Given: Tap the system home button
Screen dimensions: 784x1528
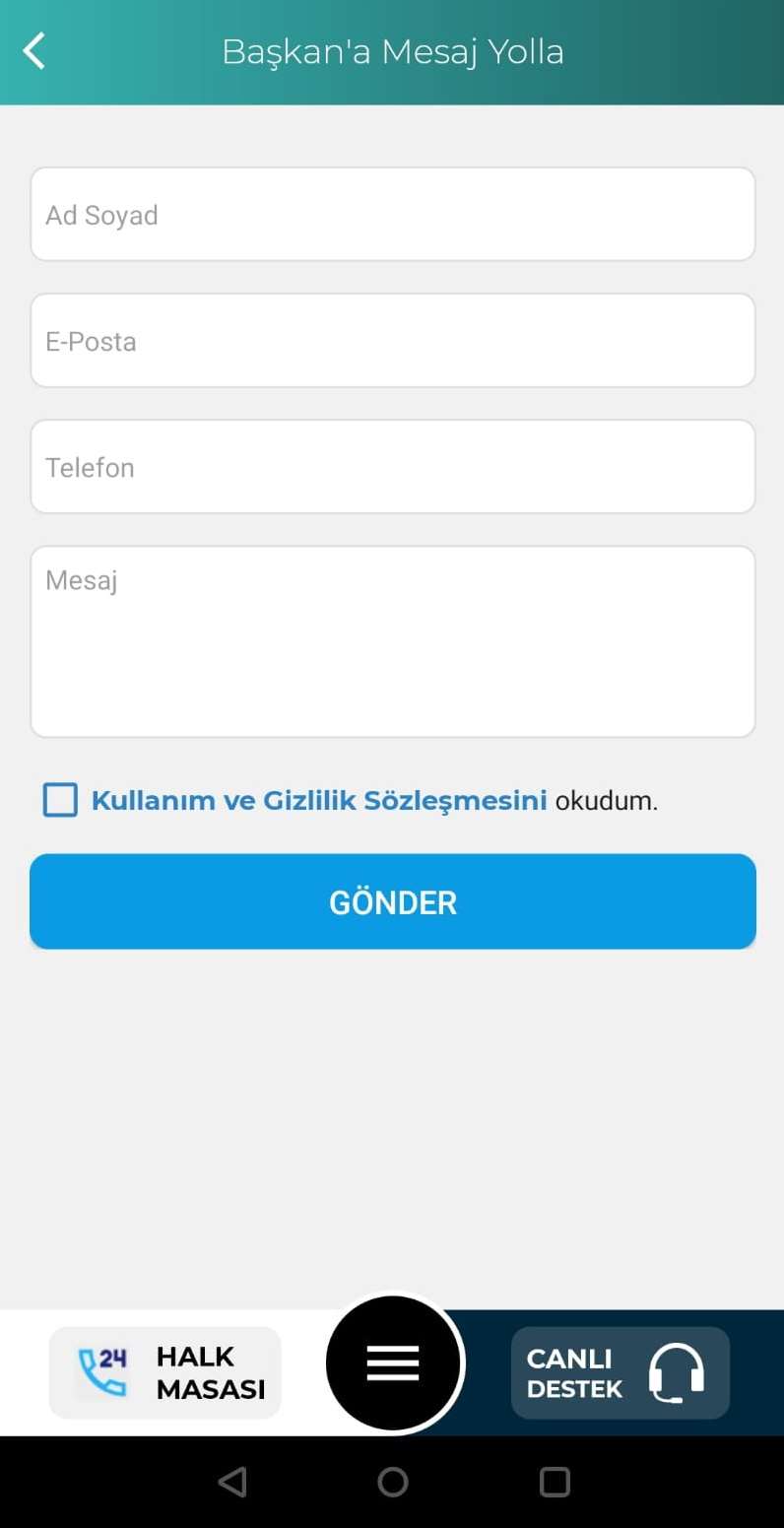Looking at the screenshot, I should [x=393, y=1482].
